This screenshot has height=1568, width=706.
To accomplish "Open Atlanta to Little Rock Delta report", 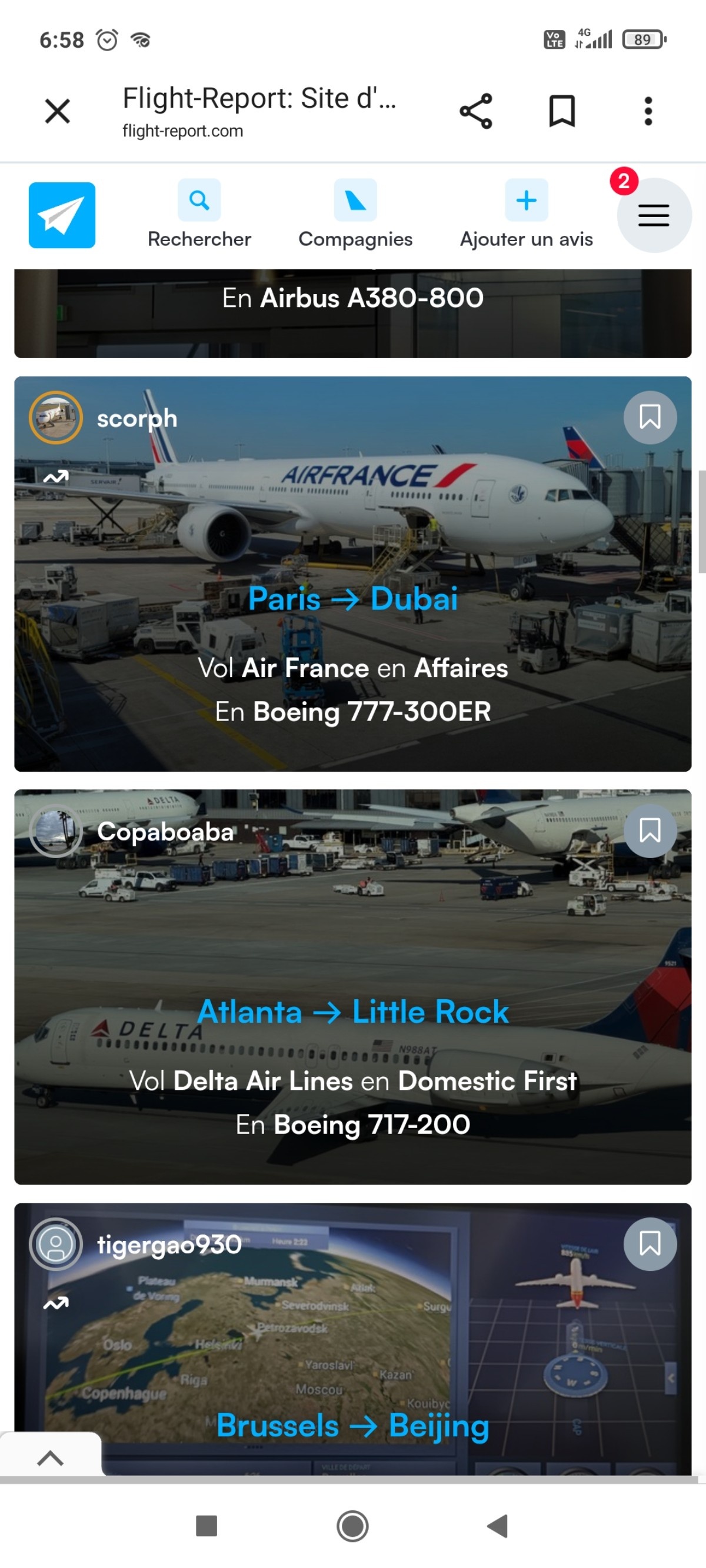I will tap(352, 987).
